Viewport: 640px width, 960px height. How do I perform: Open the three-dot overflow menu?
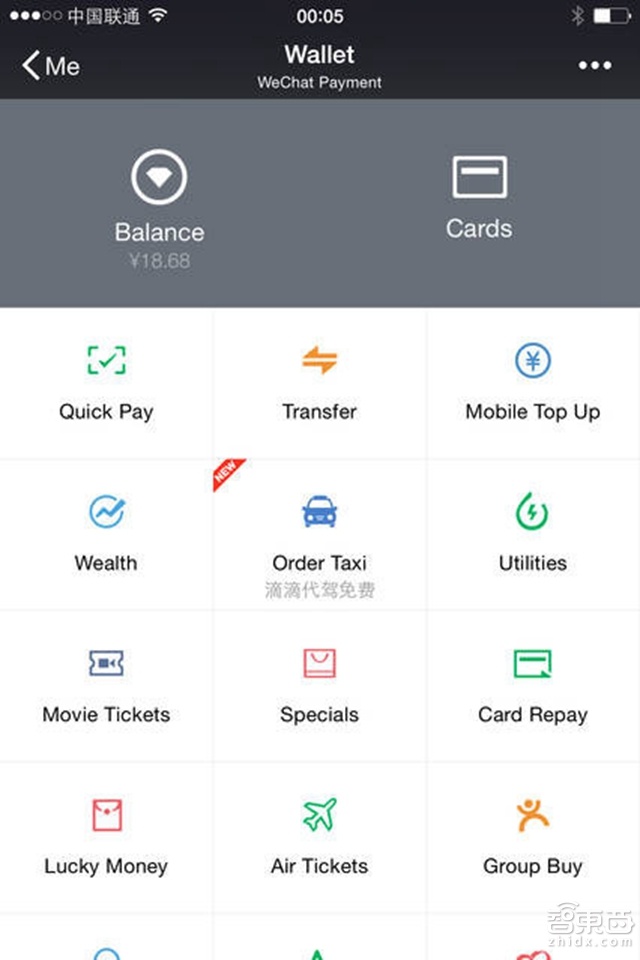point(594,66)
